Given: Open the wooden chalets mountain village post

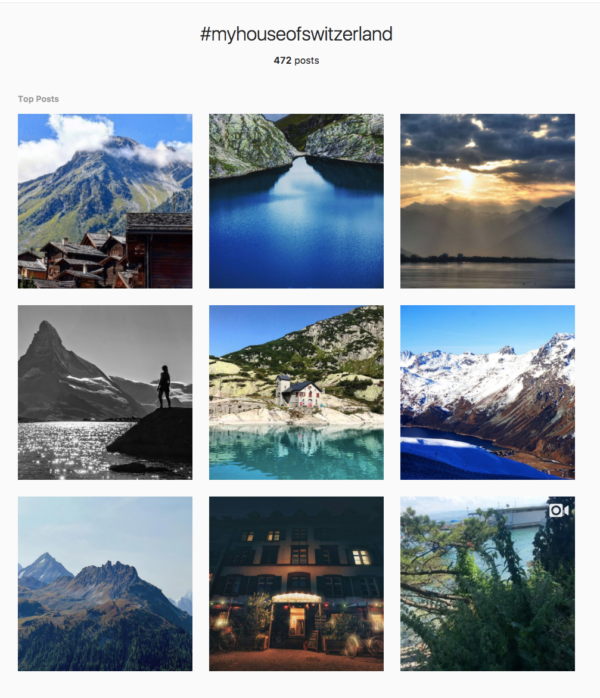Looking at the screenshot, I should coord(105,201).
